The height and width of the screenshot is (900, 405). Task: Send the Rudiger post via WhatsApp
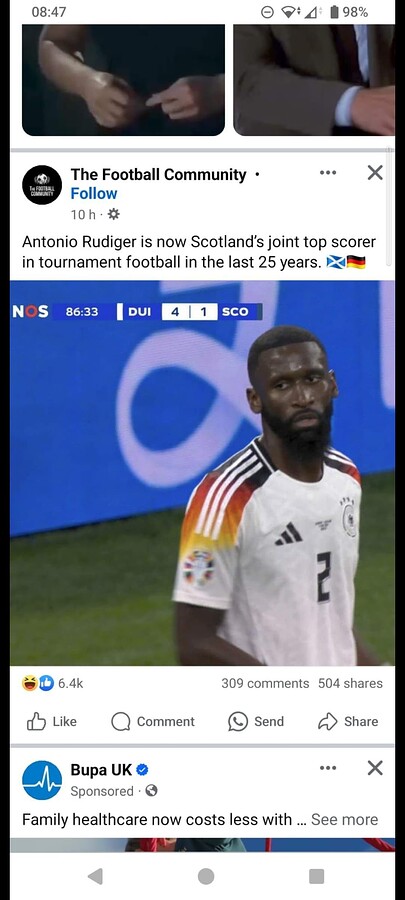(256, 721)
